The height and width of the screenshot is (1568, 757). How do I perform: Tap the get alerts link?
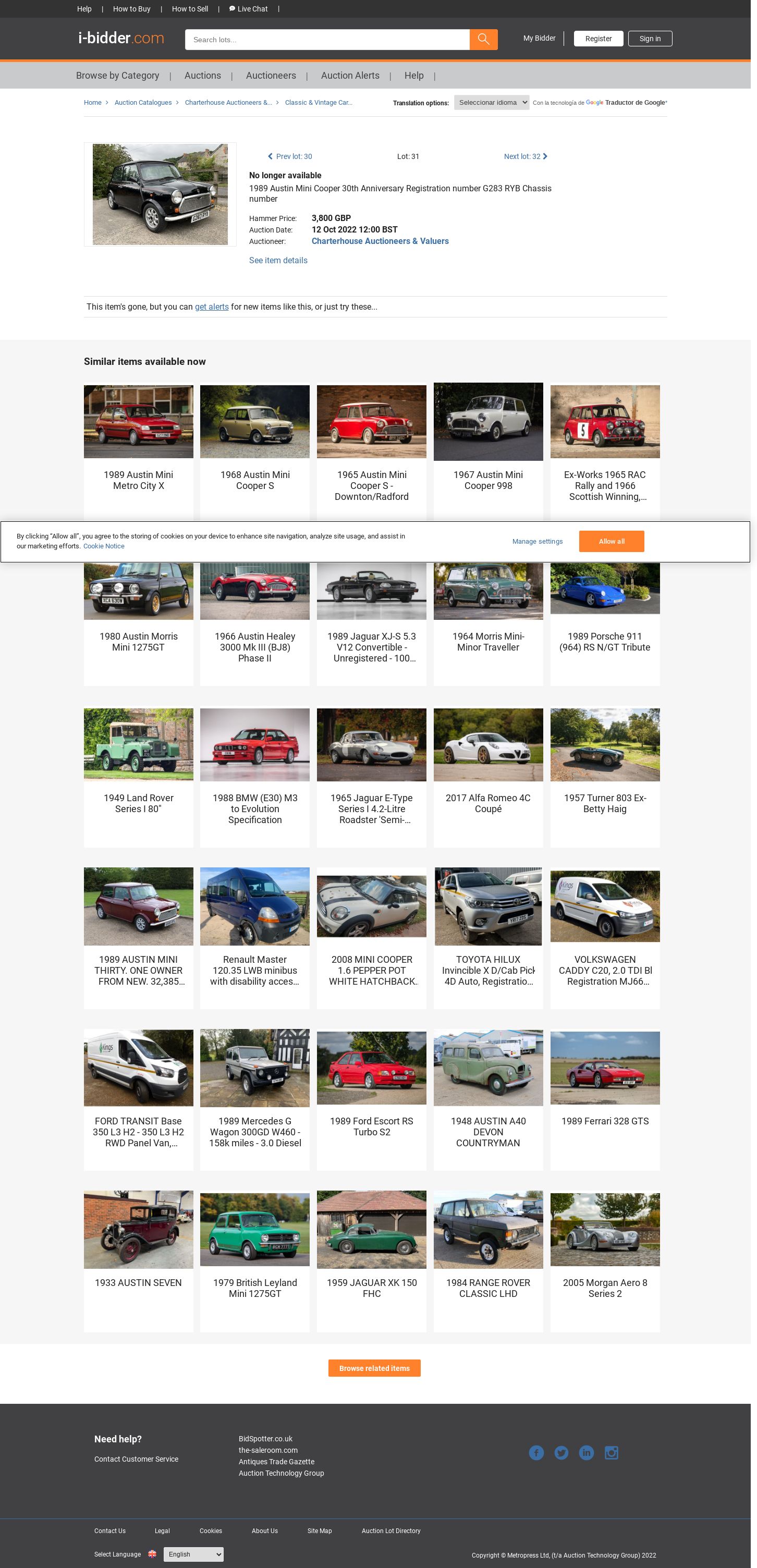211,307
